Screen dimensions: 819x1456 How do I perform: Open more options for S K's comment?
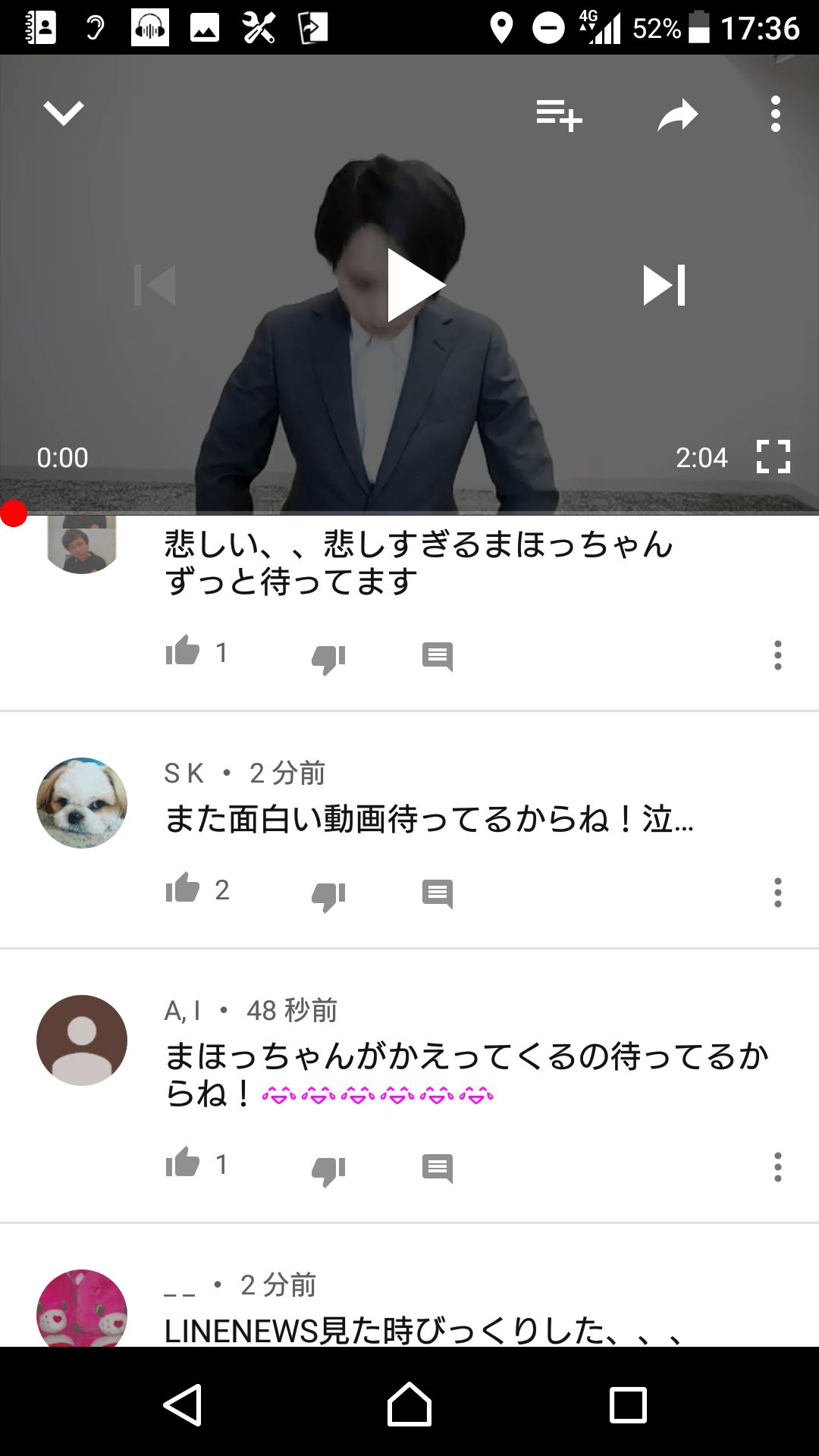coord(777,893)
